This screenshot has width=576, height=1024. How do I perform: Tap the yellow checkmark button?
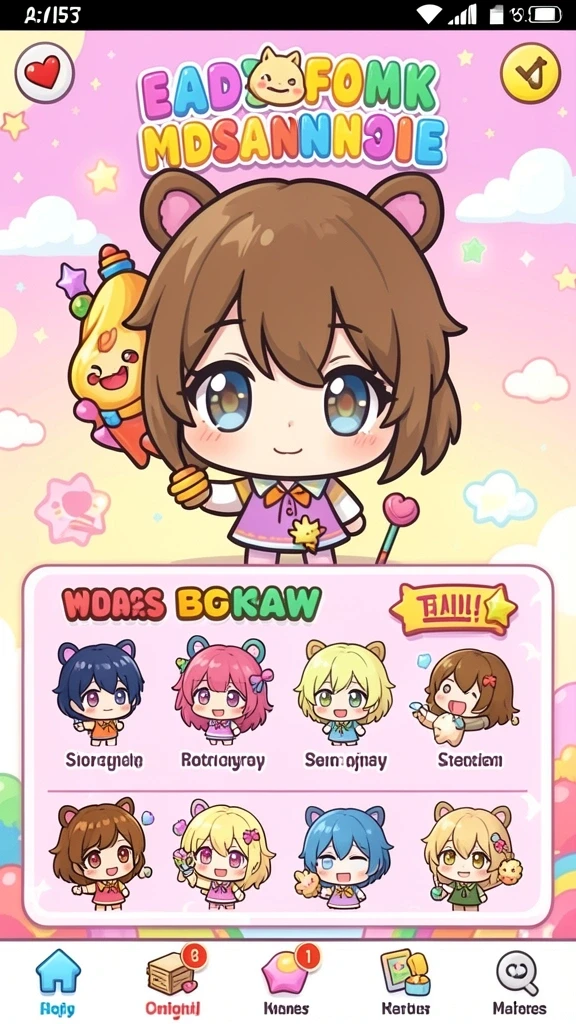pos(530,72)
